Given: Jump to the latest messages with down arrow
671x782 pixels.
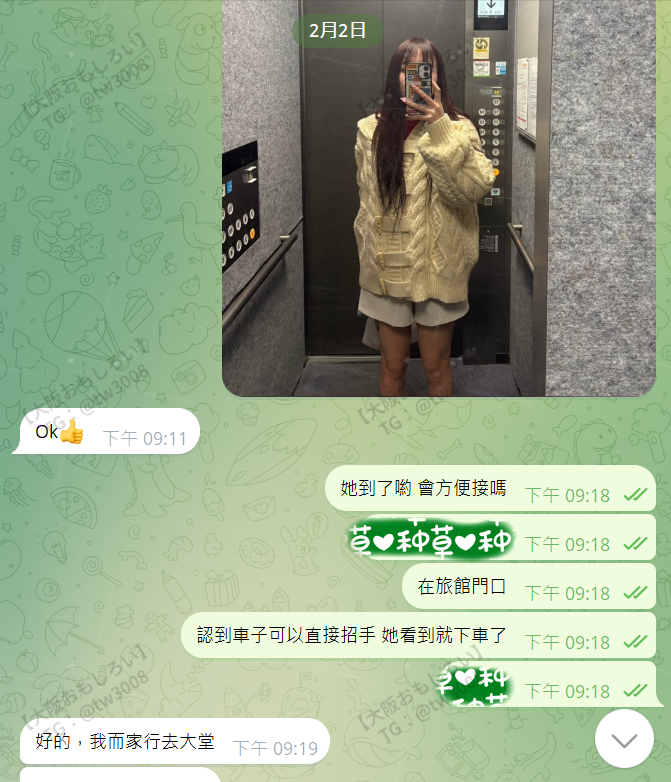Looking at the screenshot, I should 624,739.
